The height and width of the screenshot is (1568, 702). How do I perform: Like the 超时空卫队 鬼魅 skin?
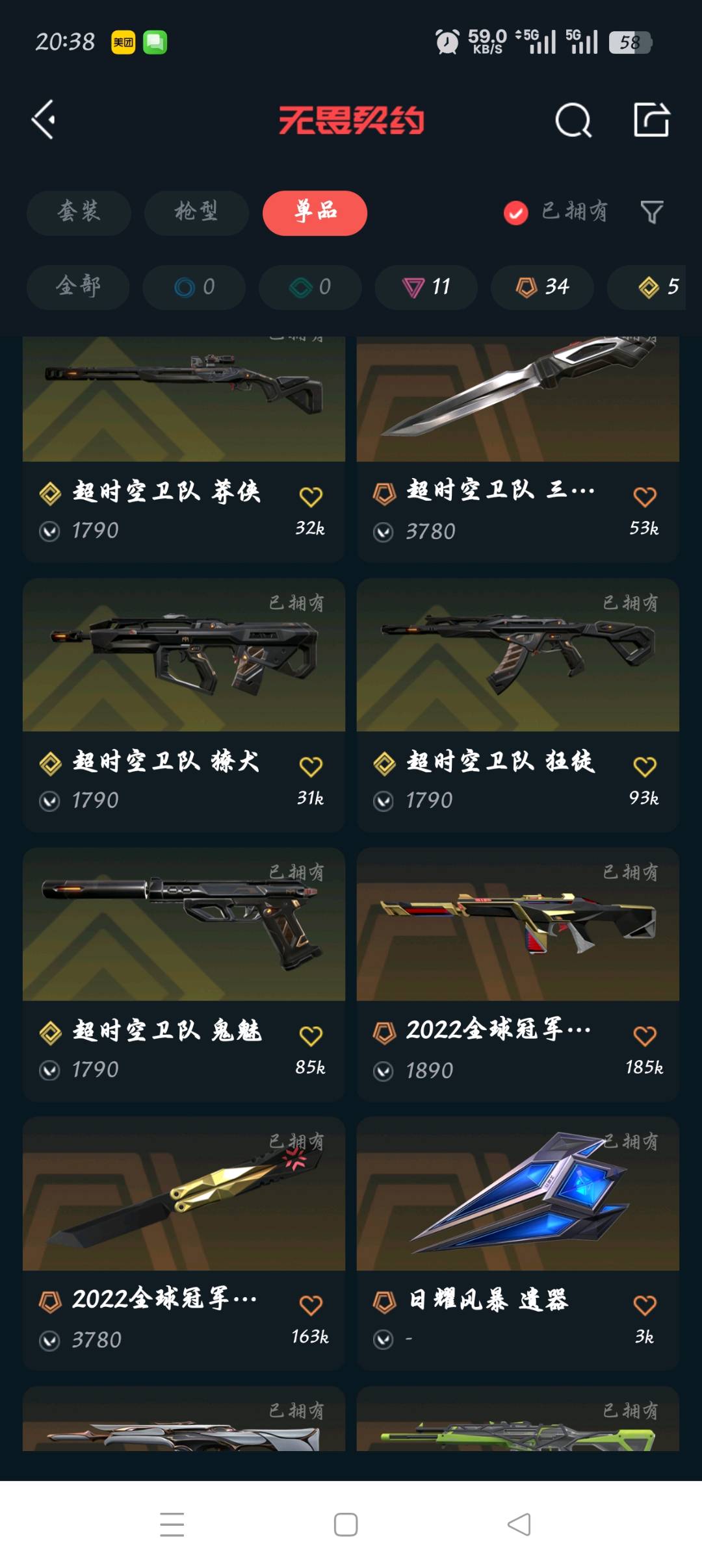coord(311,1035)
